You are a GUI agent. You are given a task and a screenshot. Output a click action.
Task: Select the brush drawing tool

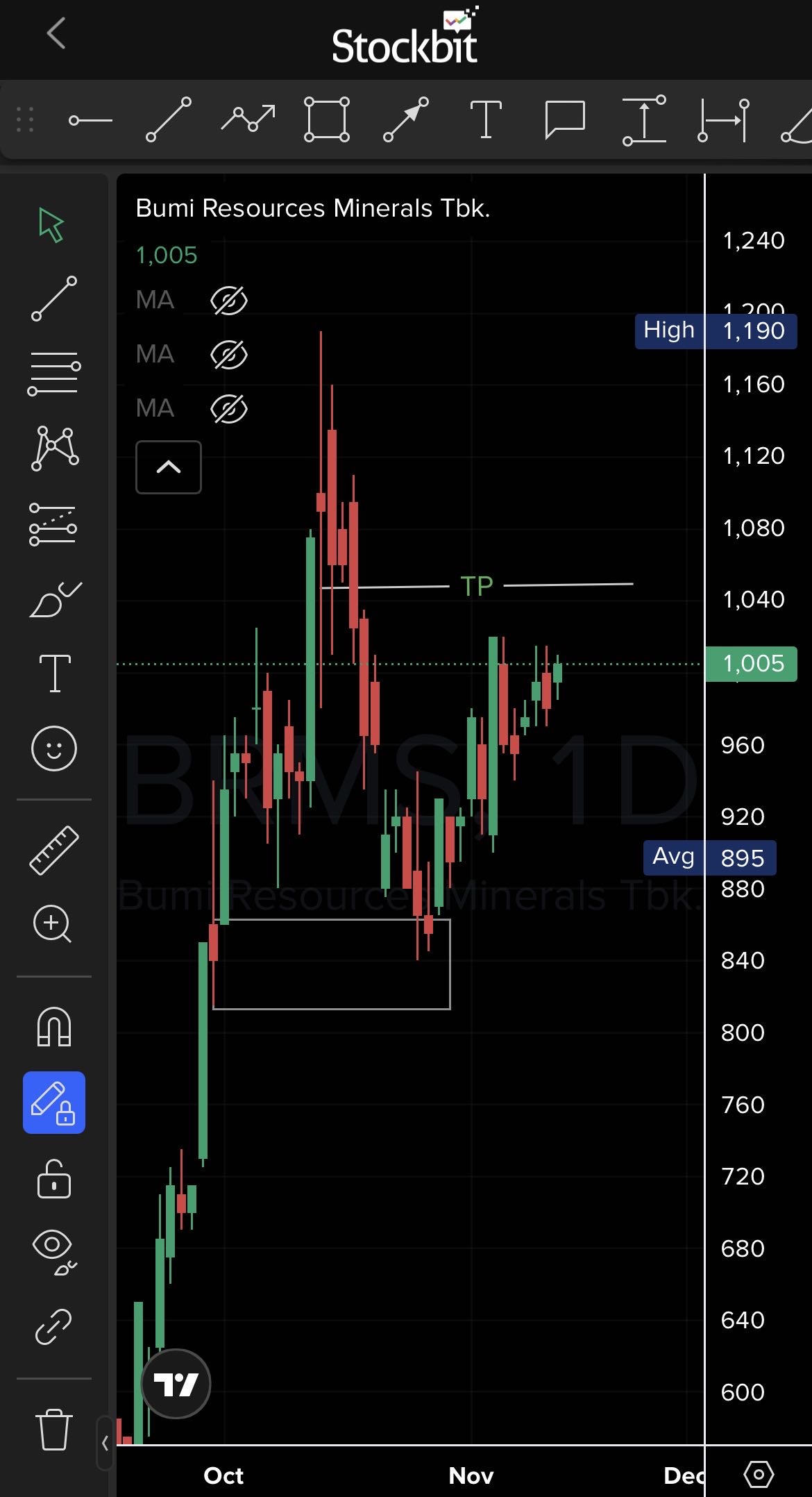click(55, 599)
